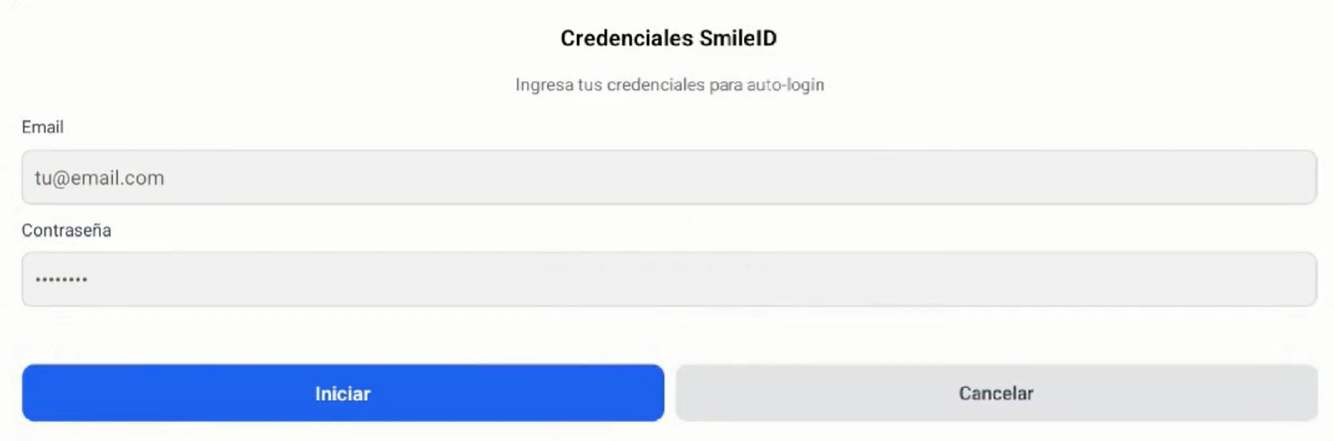Focus the Contraseña password field
Viewport: 1334px width, 441px height.
[x=668, y=279]
